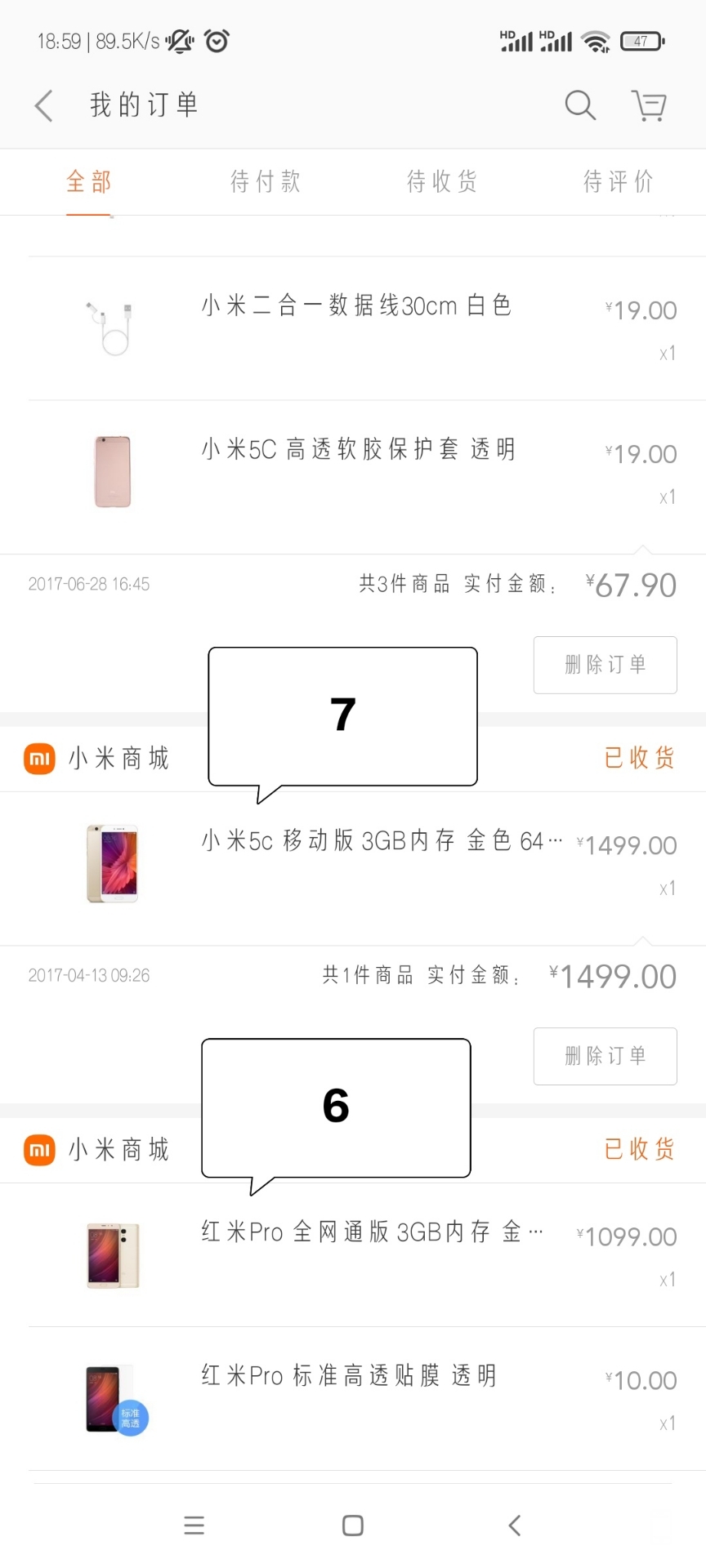Switch to the 待付款 tab
This screenshot has width=706, height=1568.
coord(266,181)
